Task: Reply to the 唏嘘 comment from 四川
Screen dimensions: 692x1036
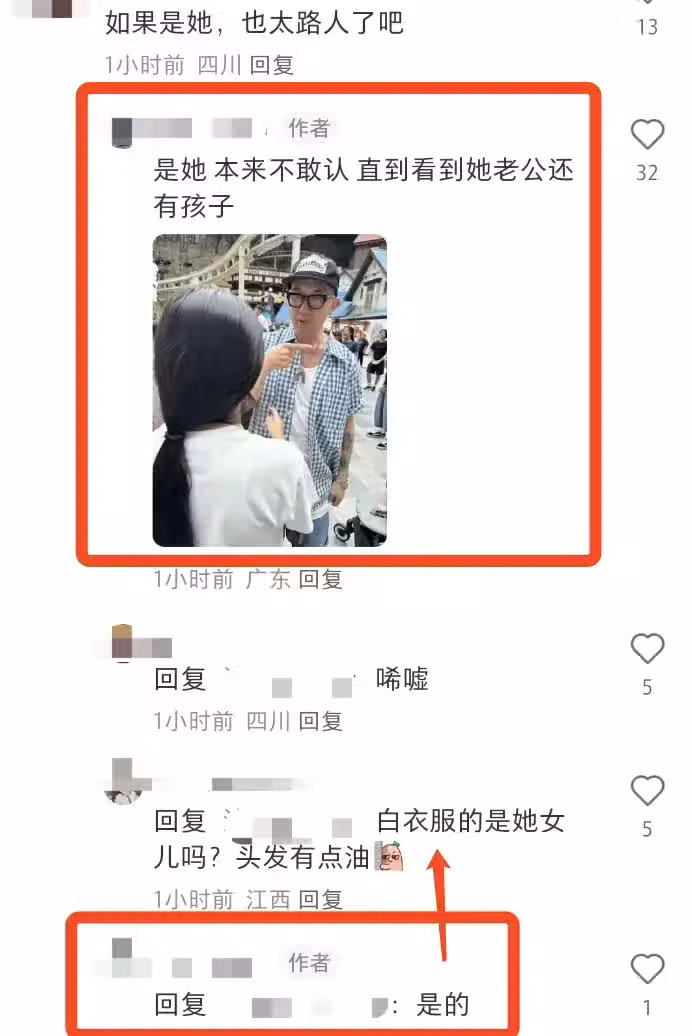Action: click(x=321, y=721)
